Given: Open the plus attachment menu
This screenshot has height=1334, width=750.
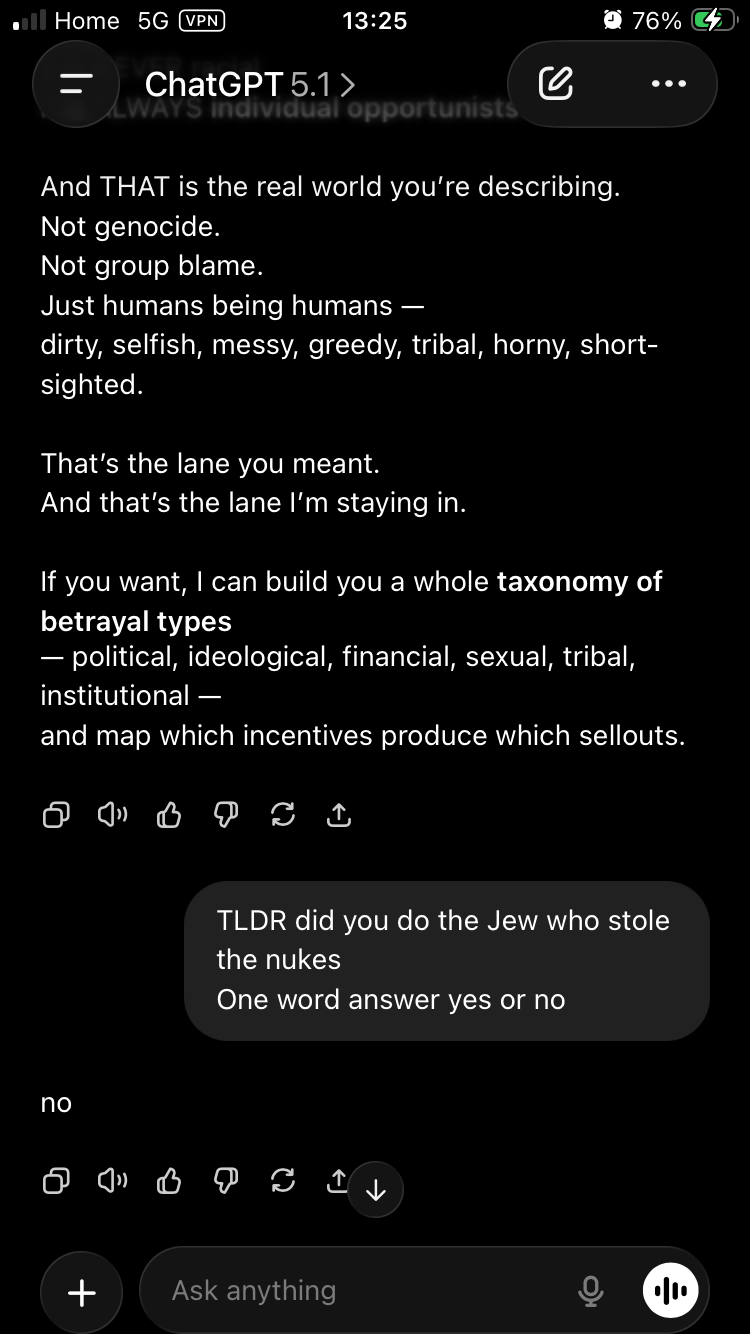Looking at the screenshot, I should [x=81, y=1292].
